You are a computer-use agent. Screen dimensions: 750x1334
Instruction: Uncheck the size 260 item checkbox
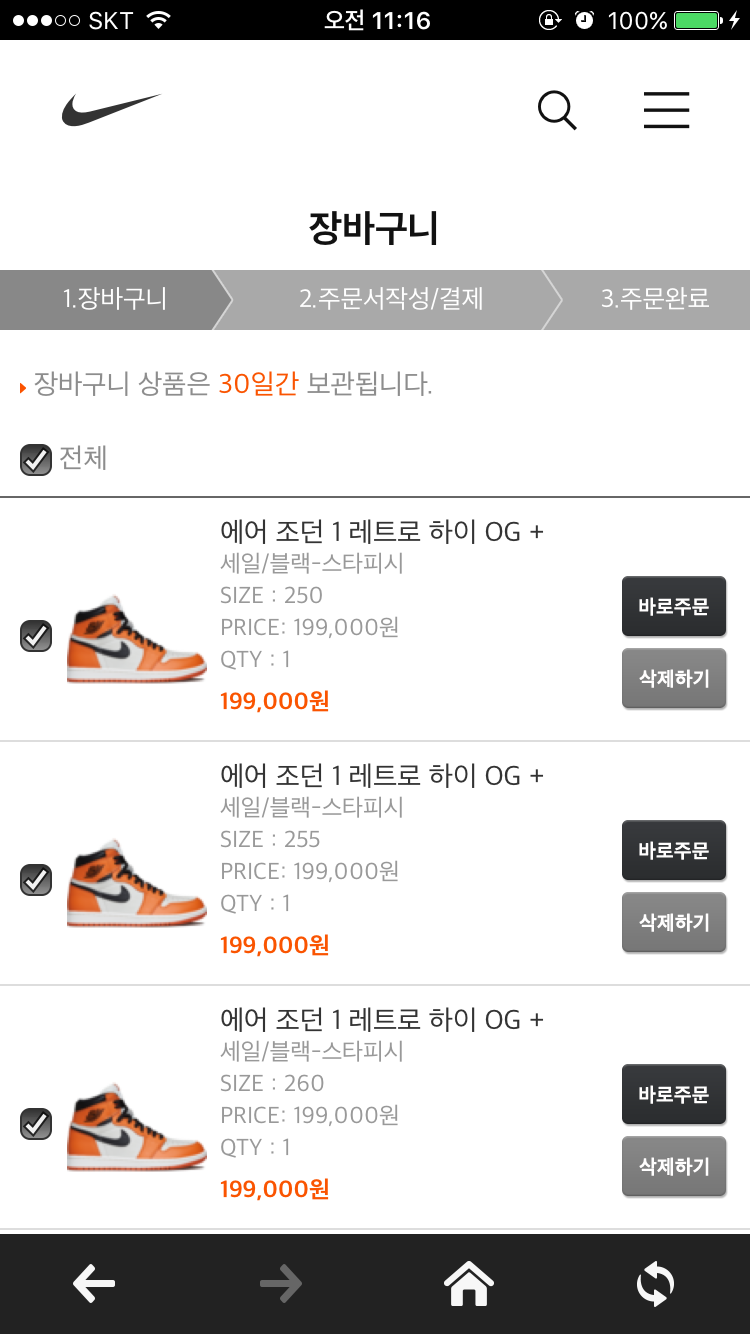[36, 1124]
